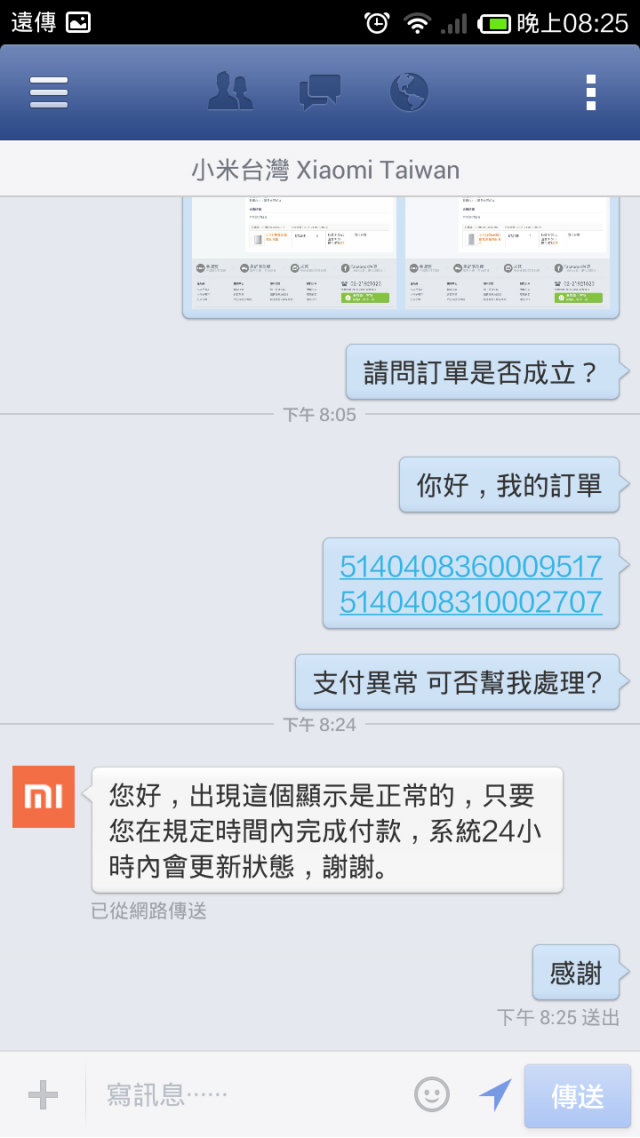Open Xiaomi's MI profile avatar
The height and width of the screenshot is (1138, 640).
pos(43,797)
